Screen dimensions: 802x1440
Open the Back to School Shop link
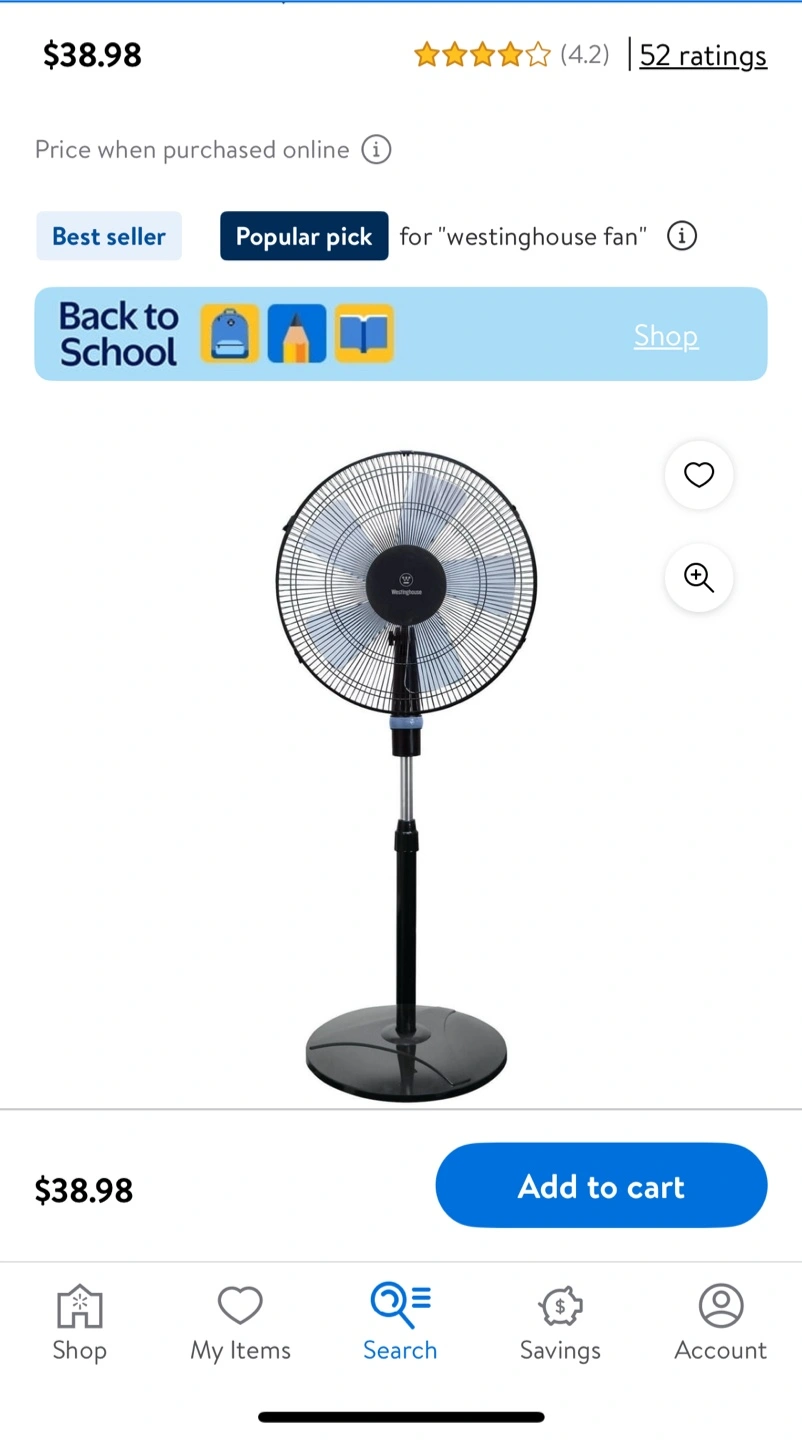click(666, 335)
